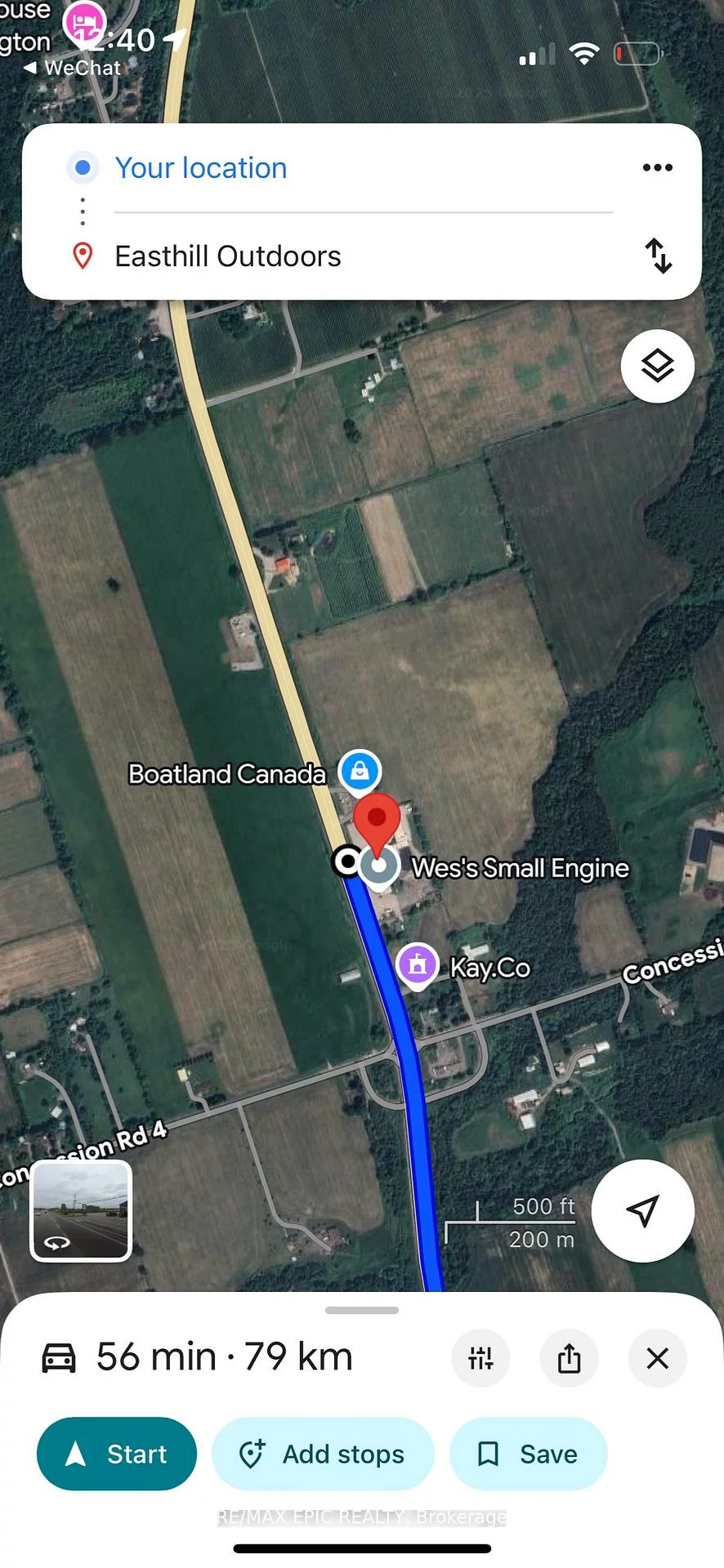Viewport: 724px width, 1568px height.
Task: Open the Street View thumbnail
Action: [x=81, y=1210]
